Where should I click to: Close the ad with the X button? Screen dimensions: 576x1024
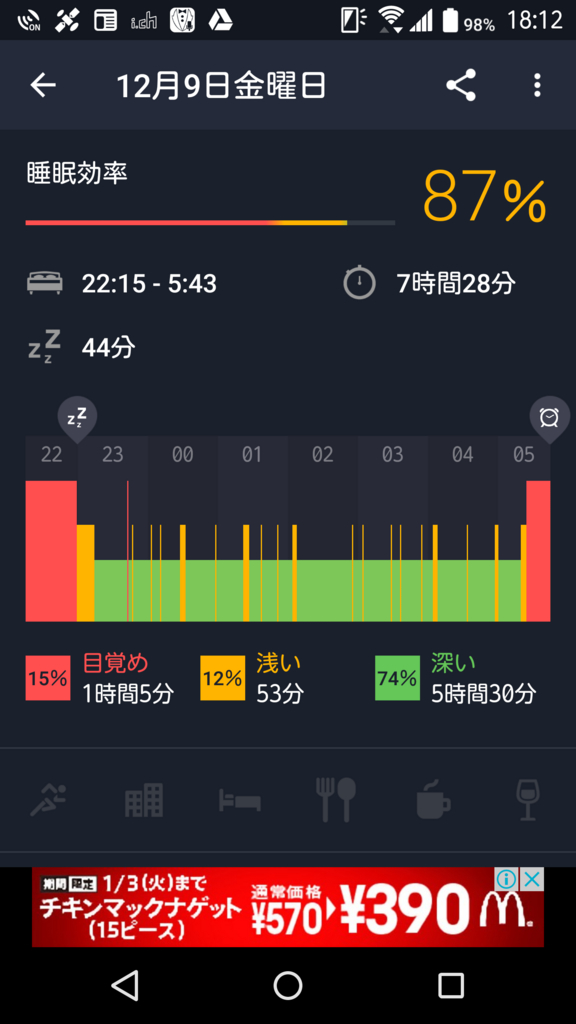pos(532,879)
